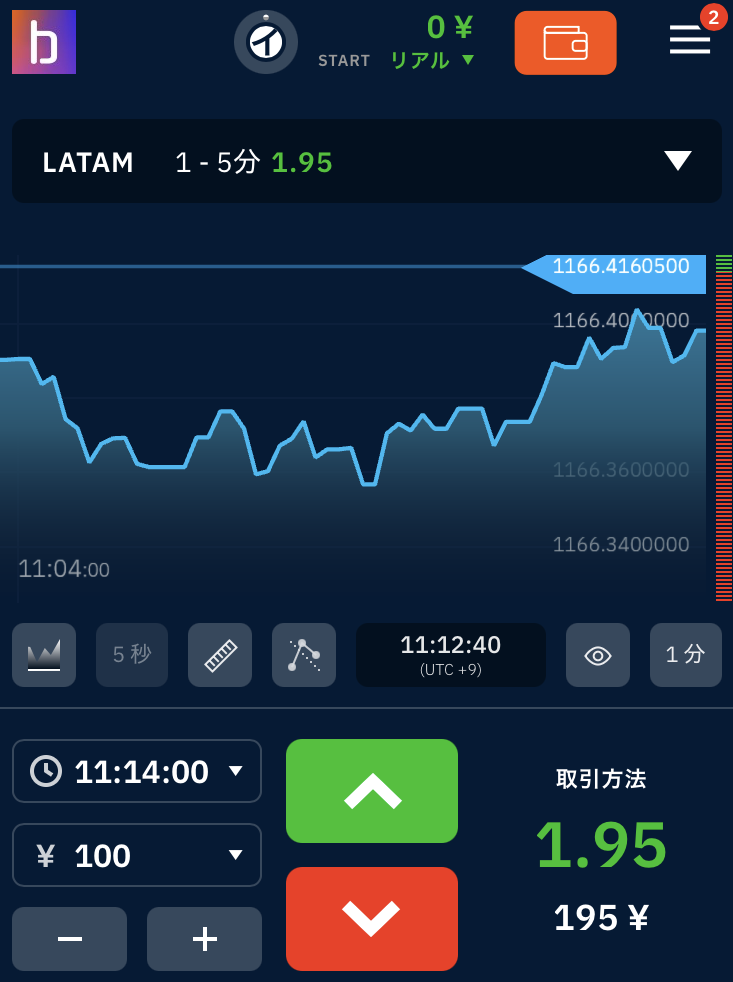Switch account type from リアル
This screenshot has width=733, height=982.
pos(432,60)
